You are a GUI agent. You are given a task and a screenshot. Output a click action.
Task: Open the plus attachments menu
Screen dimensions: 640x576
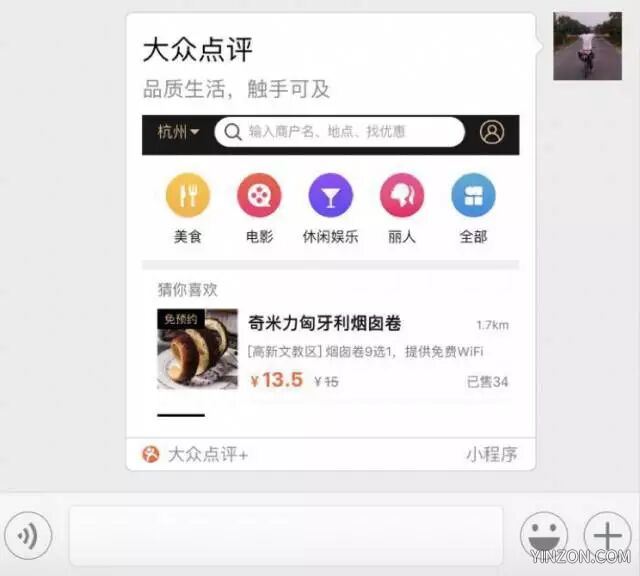[x=607, y=536]
